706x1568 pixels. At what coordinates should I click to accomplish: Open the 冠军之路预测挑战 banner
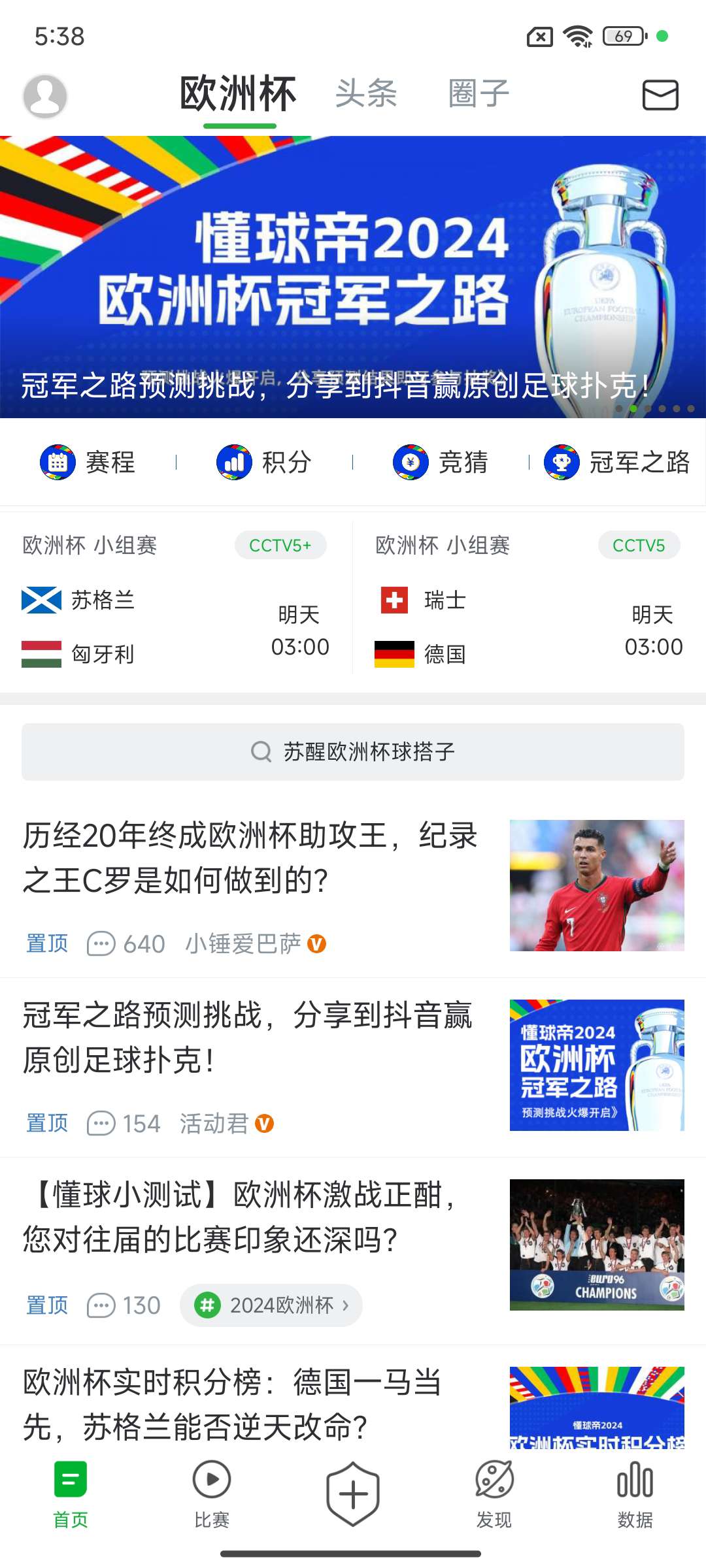[353, 276]
